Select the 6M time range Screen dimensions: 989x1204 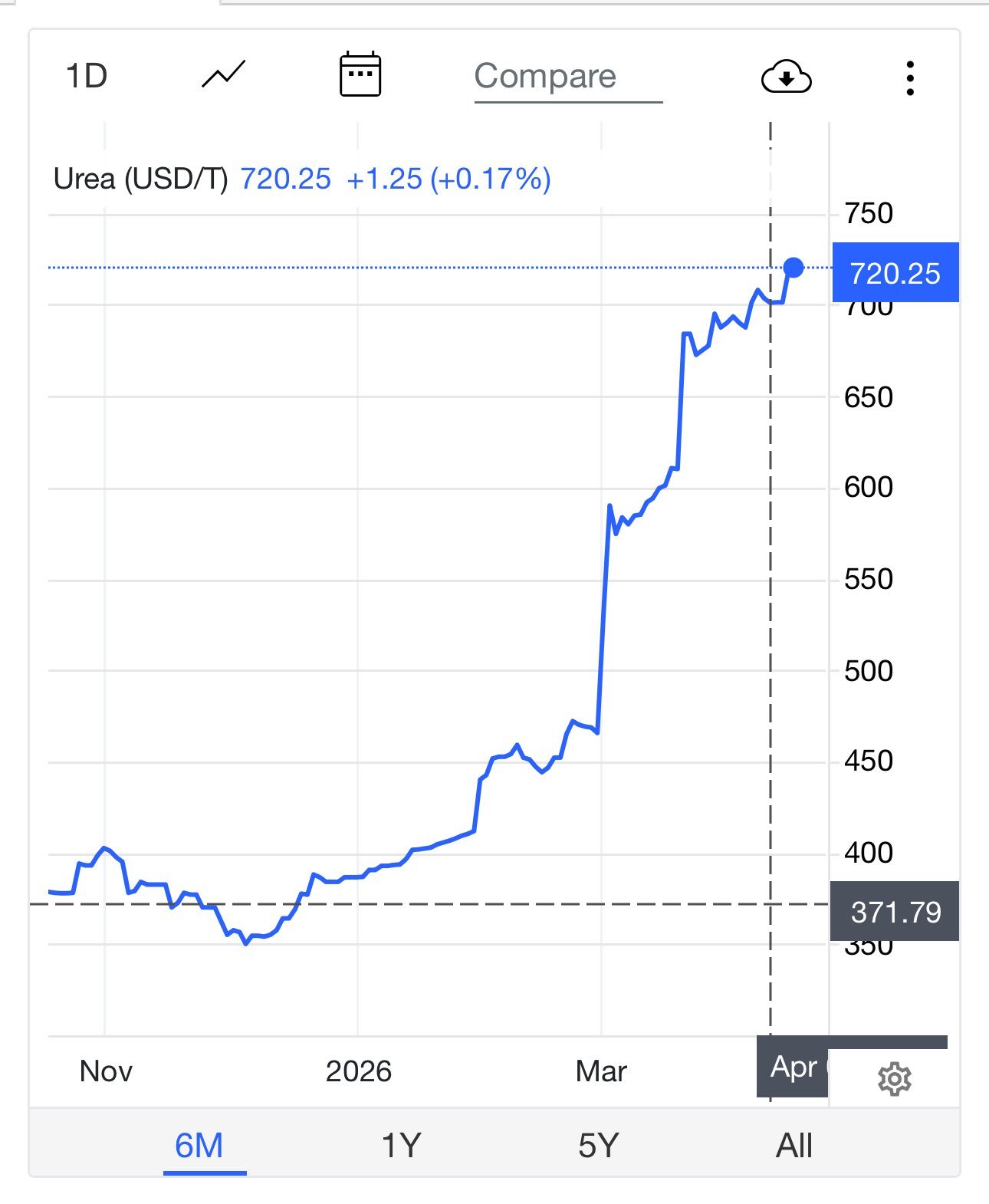[199, 1146]
